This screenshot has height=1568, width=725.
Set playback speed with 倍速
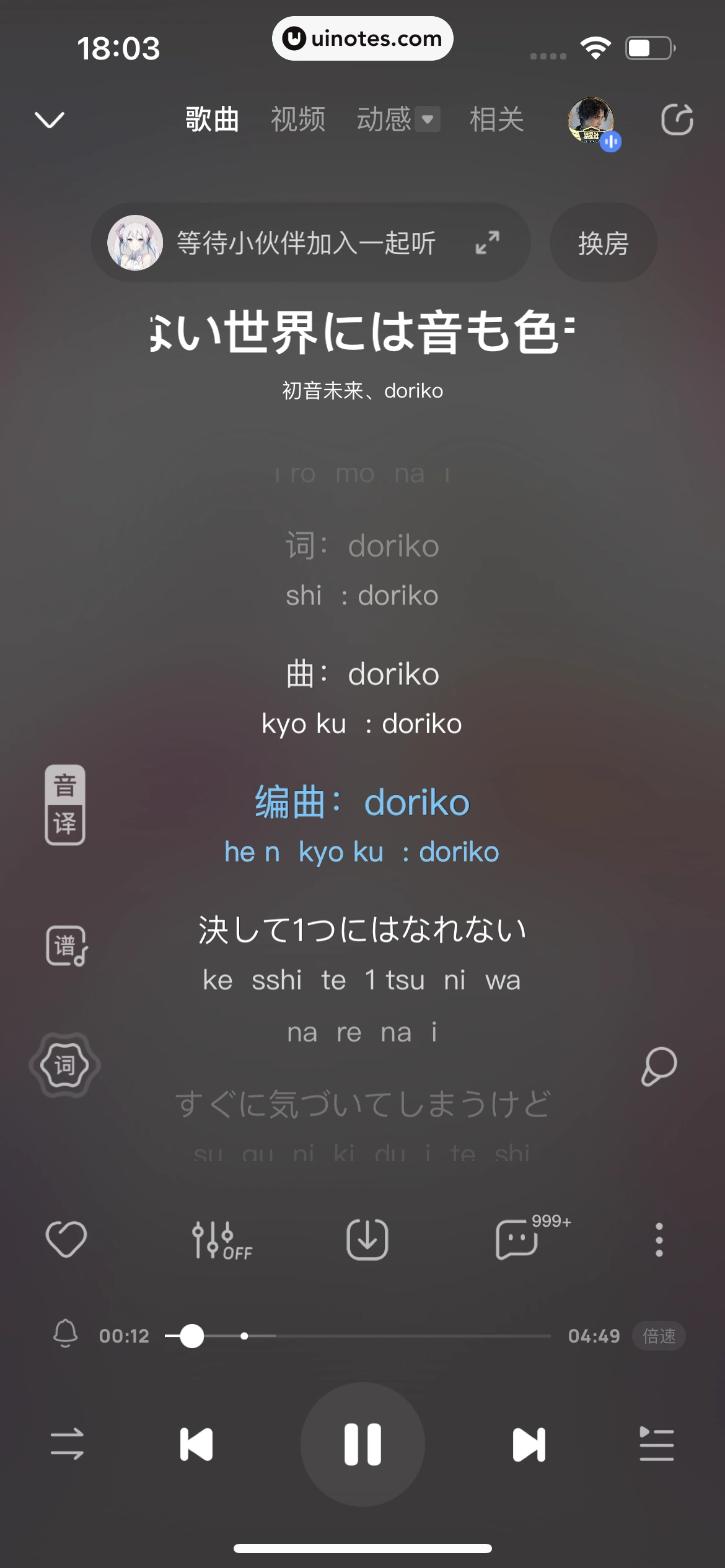(658, 1336)
